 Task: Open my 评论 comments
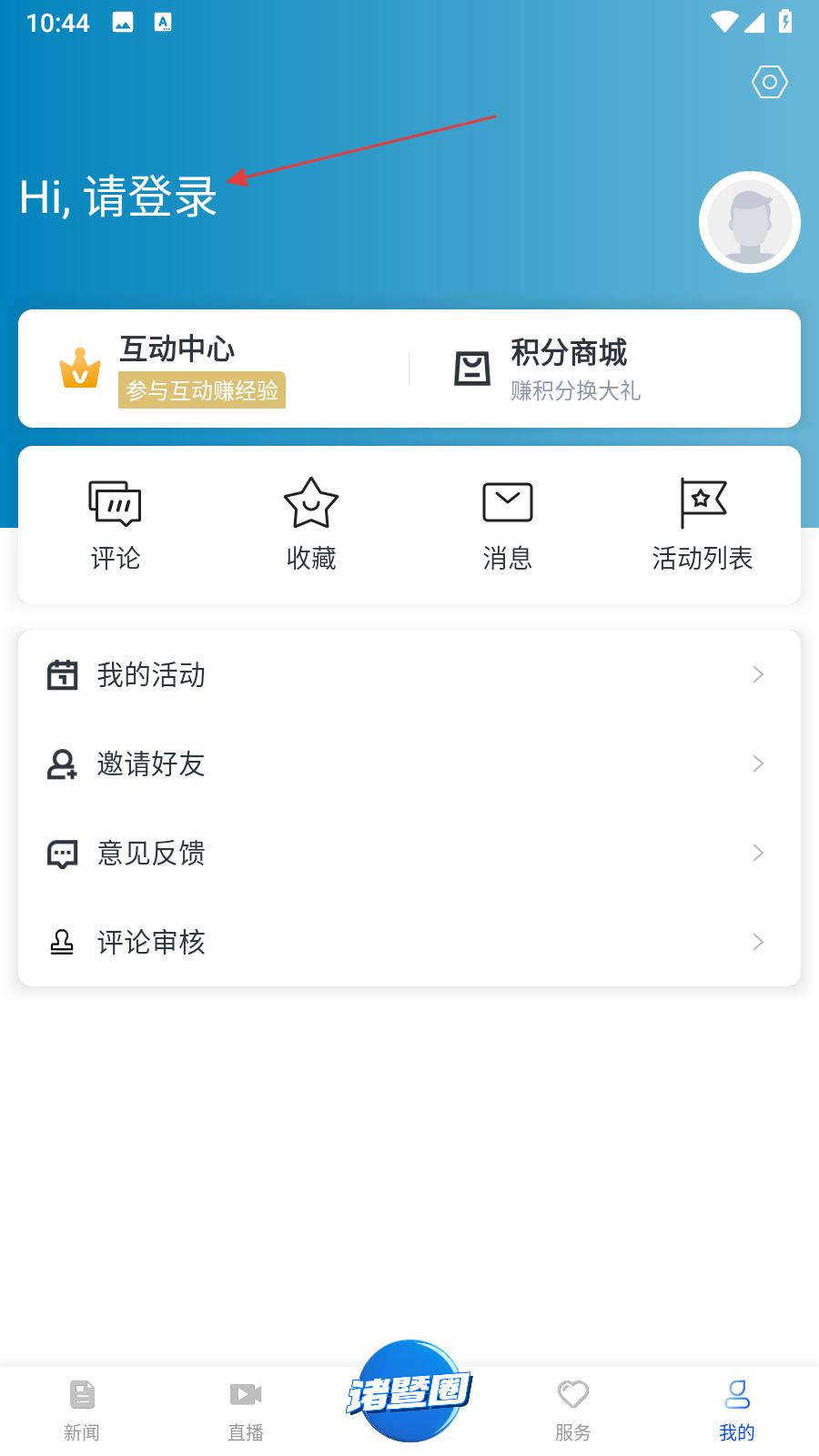[x=116, y=525]
